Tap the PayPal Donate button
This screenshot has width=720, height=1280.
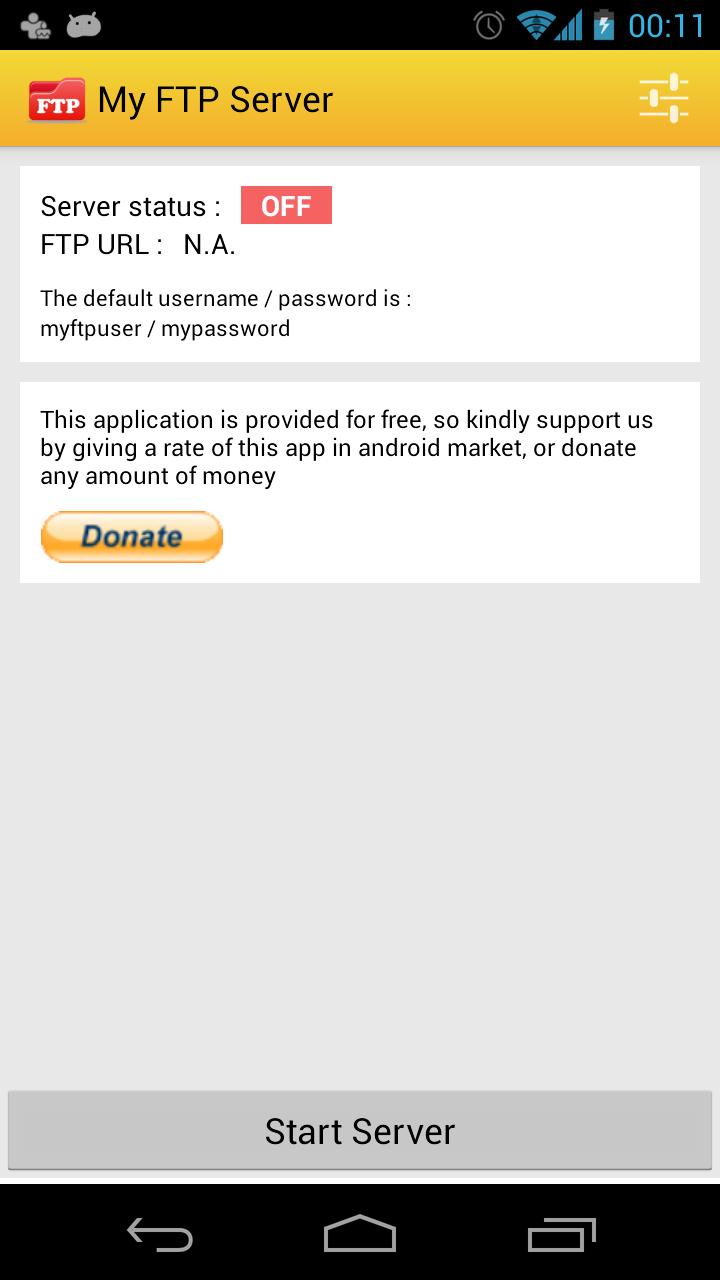[x=131, y=537]
